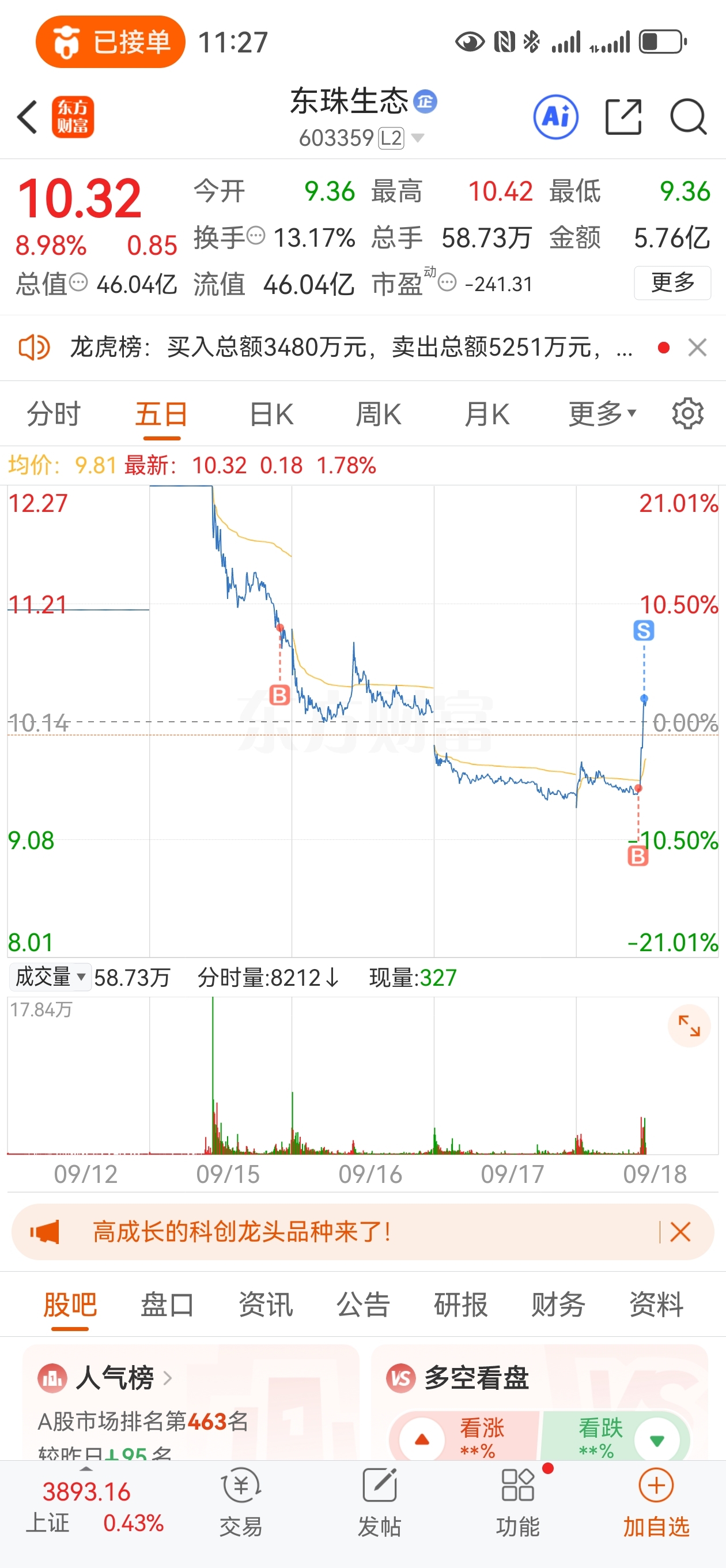The height and width of the screenshot is (1568, 726).
Task: Go back using the top-left arrow
Action: (28, 117)
